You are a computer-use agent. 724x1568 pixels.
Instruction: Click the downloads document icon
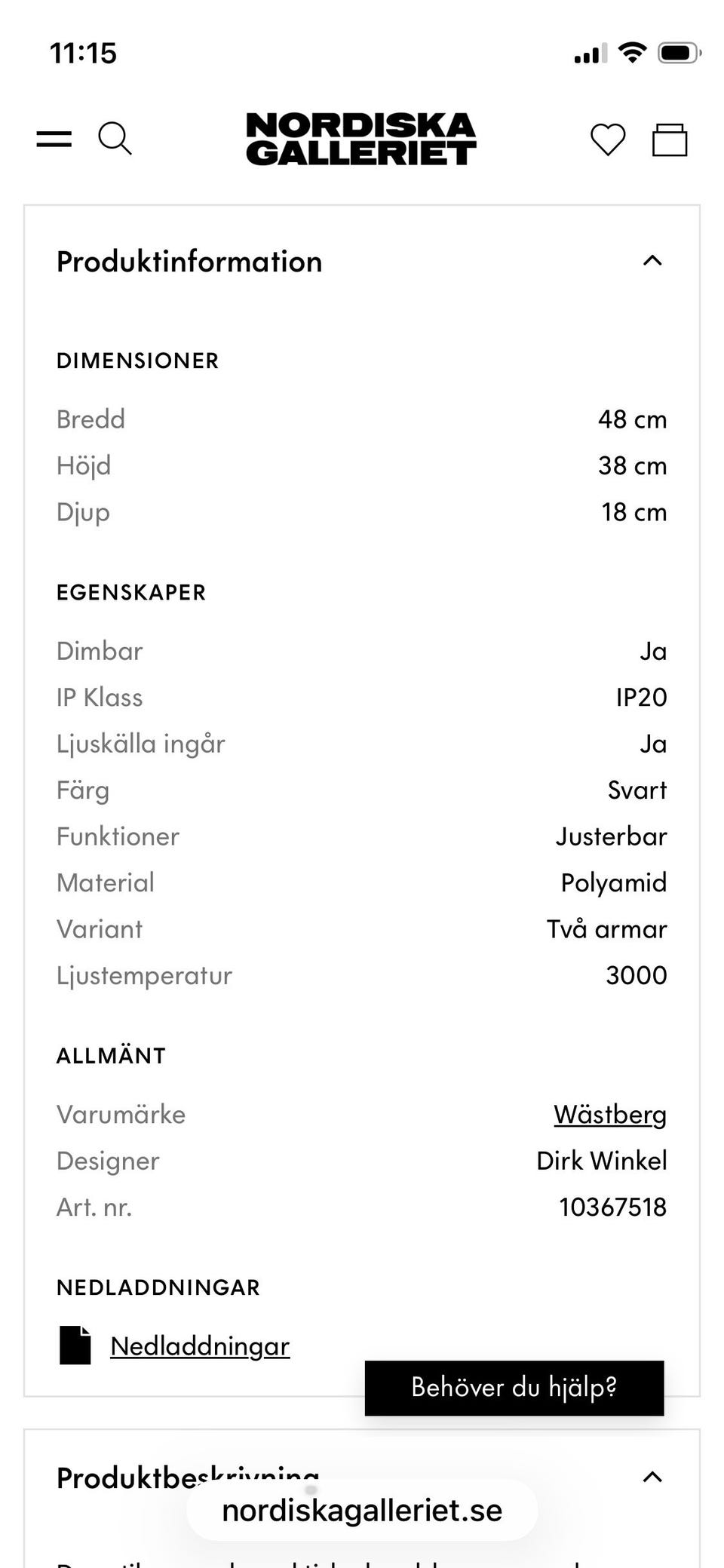tap(73, 1345)
